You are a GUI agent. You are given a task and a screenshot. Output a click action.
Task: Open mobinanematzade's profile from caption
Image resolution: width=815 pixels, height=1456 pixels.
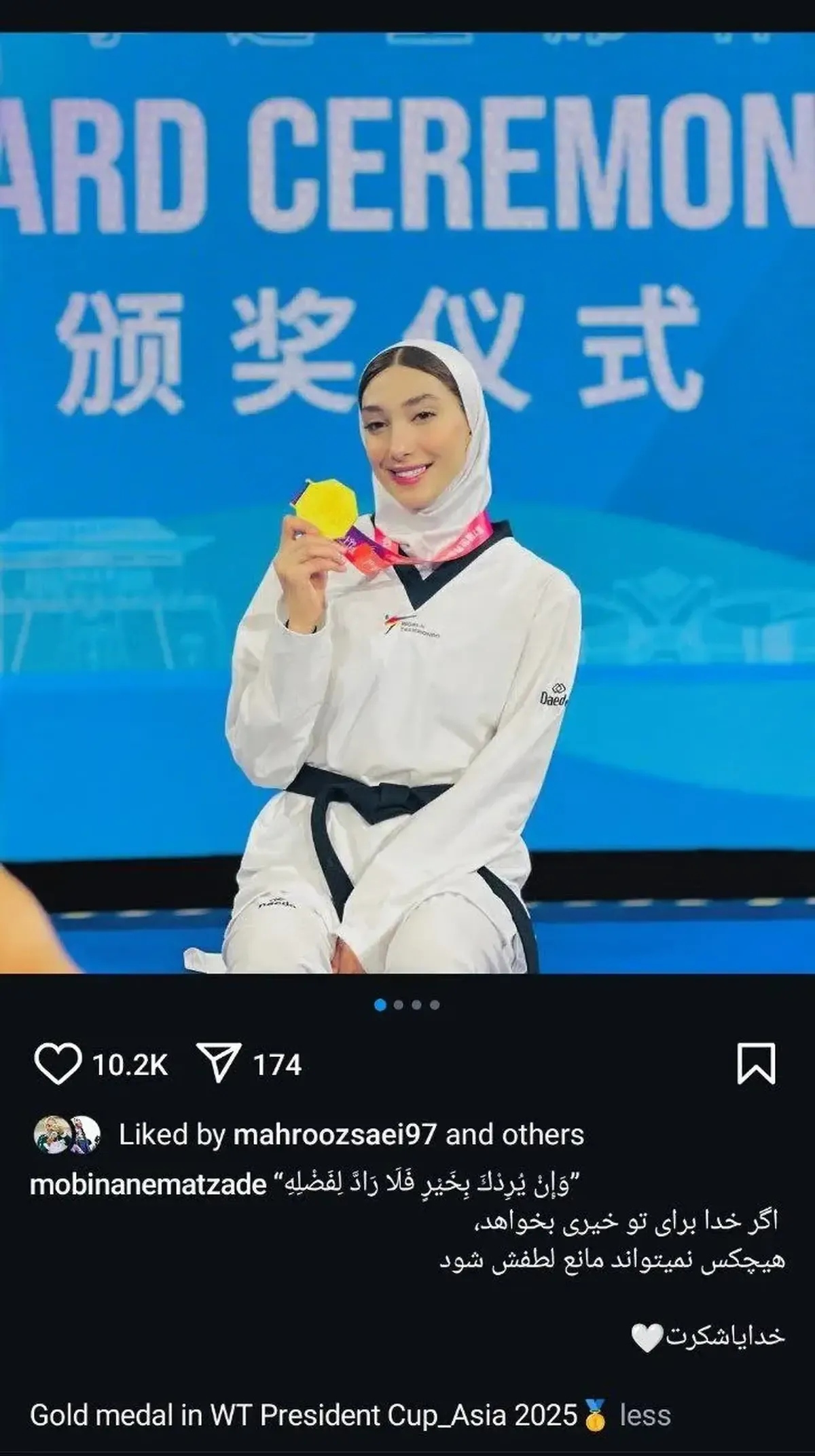[x=148, y=1184]
